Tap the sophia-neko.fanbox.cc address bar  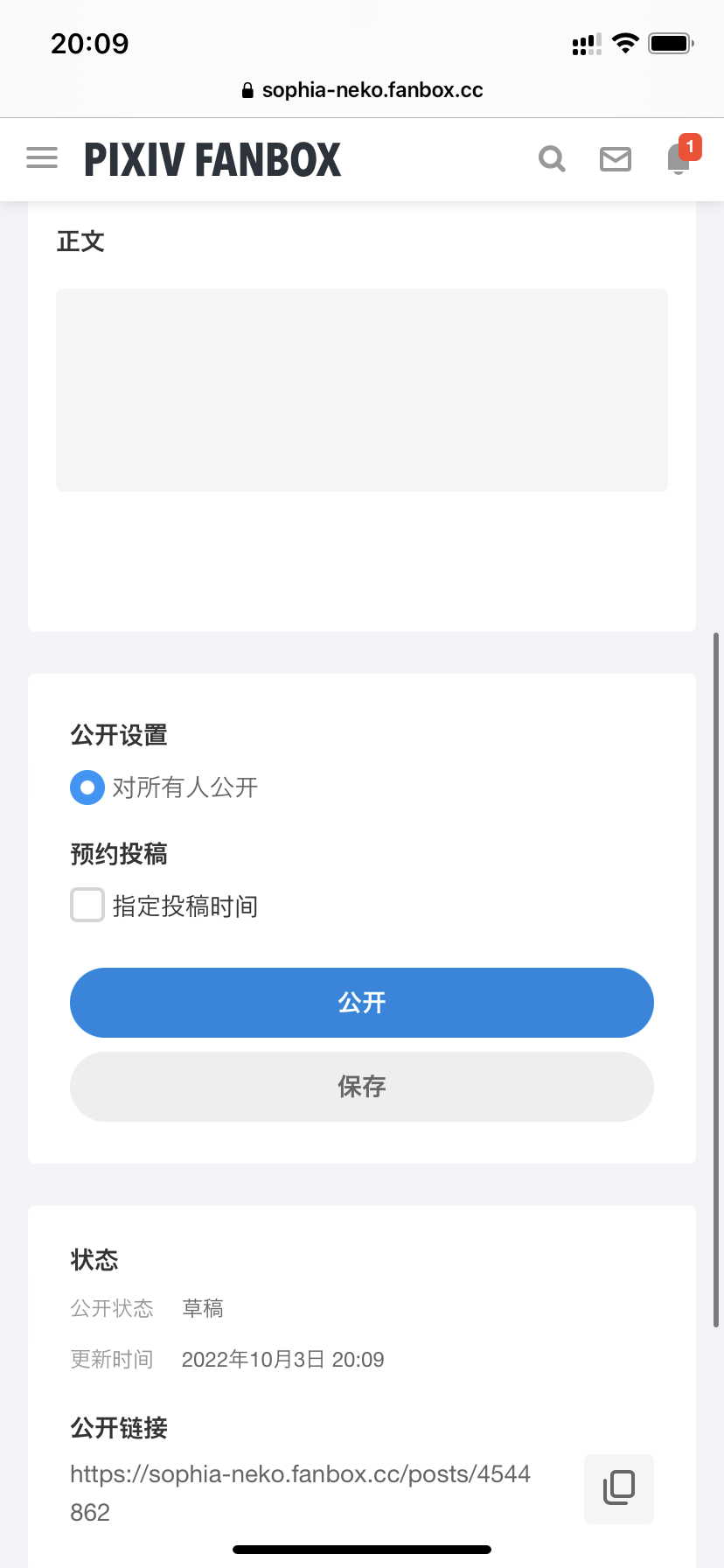pyautogui.click(x=362, y=90)
